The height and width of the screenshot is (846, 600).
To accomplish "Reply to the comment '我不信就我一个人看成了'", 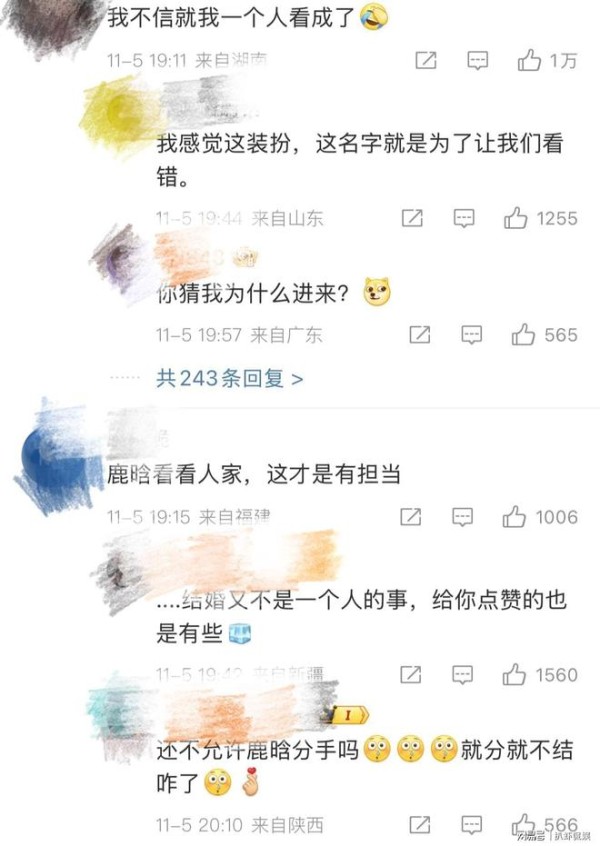I will 478,61.
